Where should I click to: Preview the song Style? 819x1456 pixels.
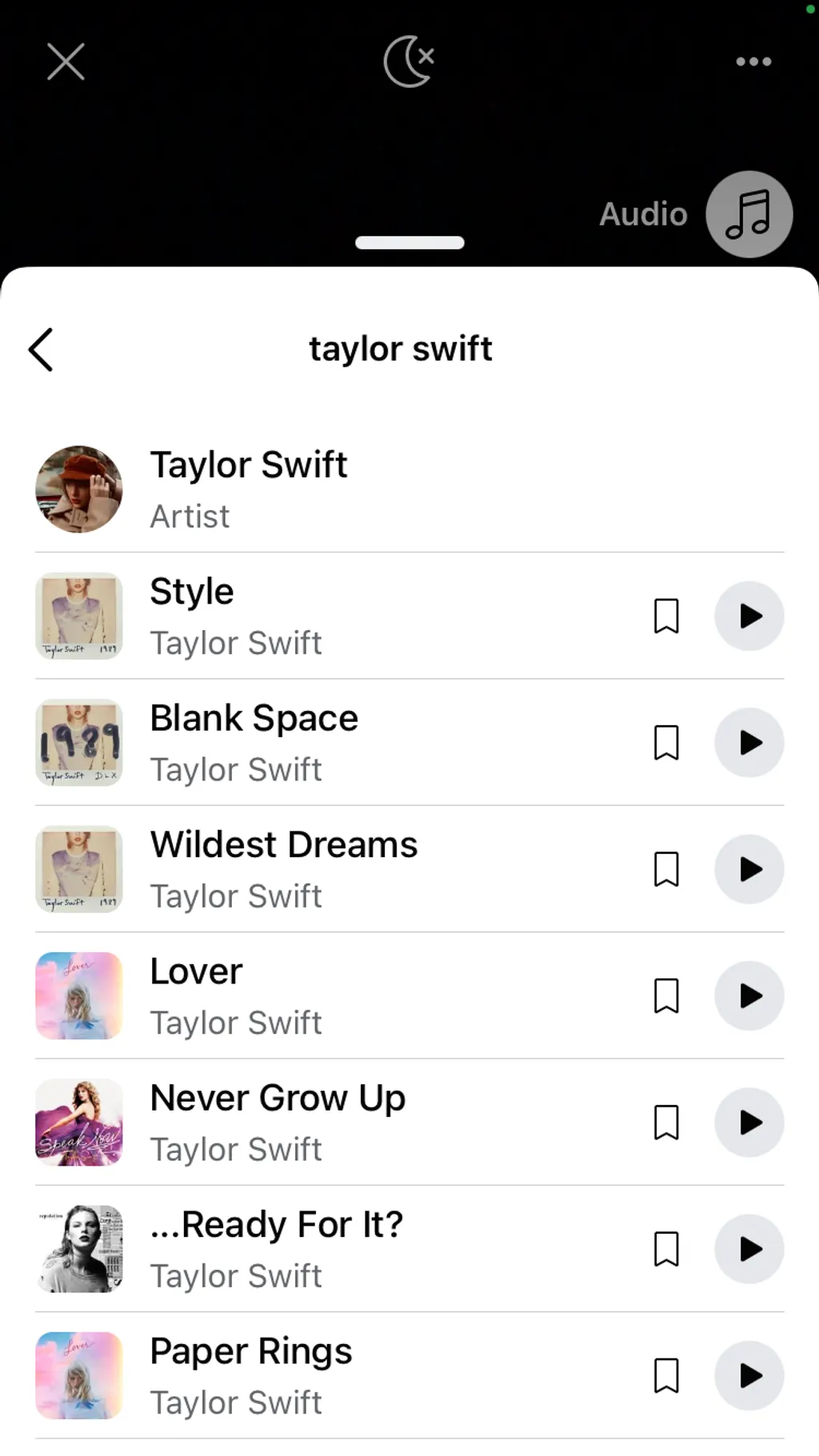tap(749, 616)
